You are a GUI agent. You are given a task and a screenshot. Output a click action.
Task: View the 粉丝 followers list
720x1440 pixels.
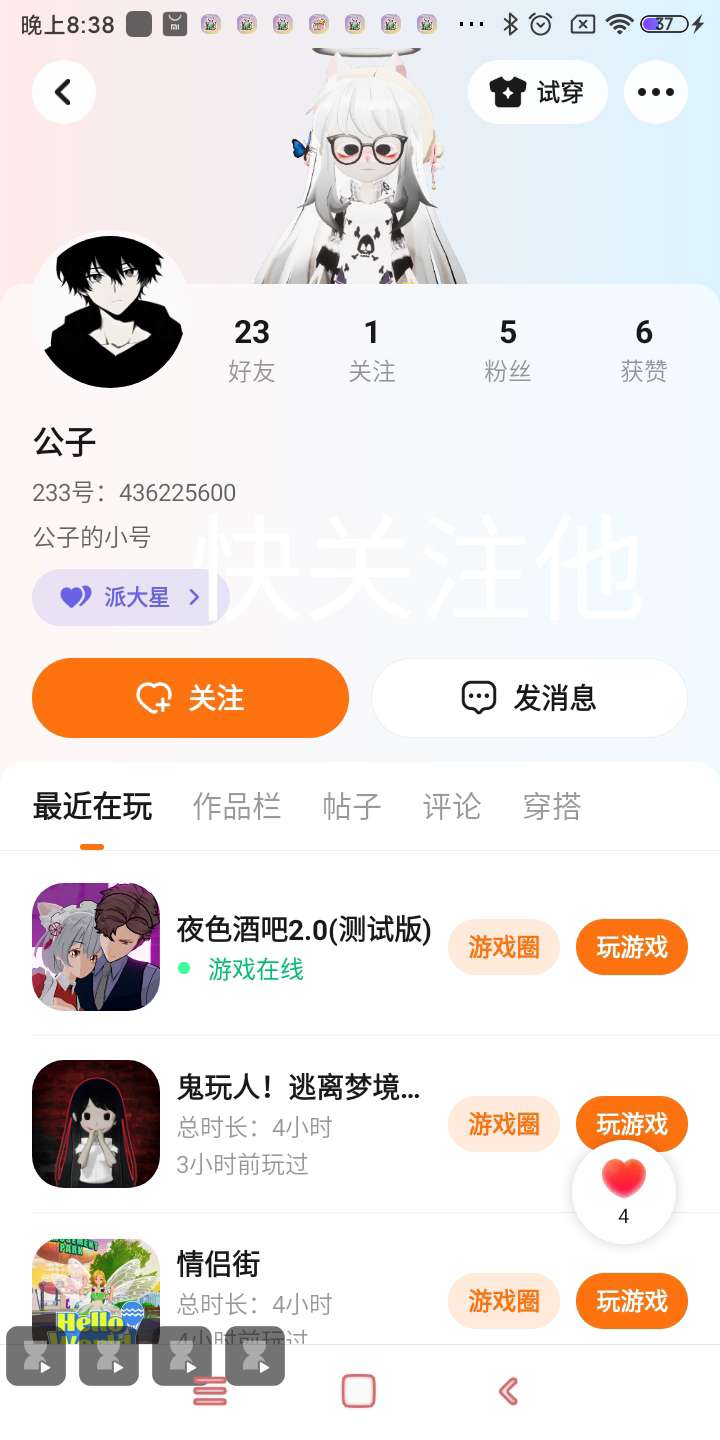tap(508, 350)
